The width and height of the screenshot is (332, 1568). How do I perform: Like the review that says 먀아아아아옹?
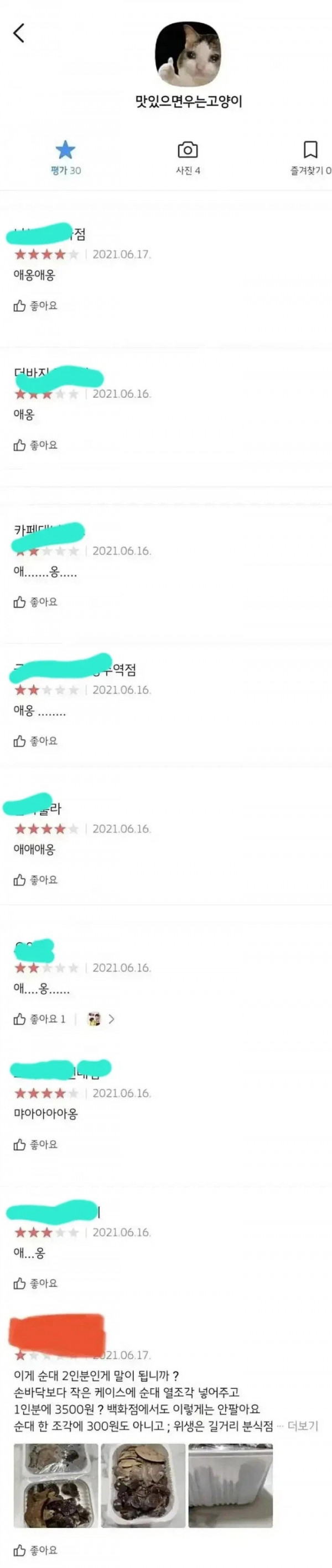[35, 1144]
